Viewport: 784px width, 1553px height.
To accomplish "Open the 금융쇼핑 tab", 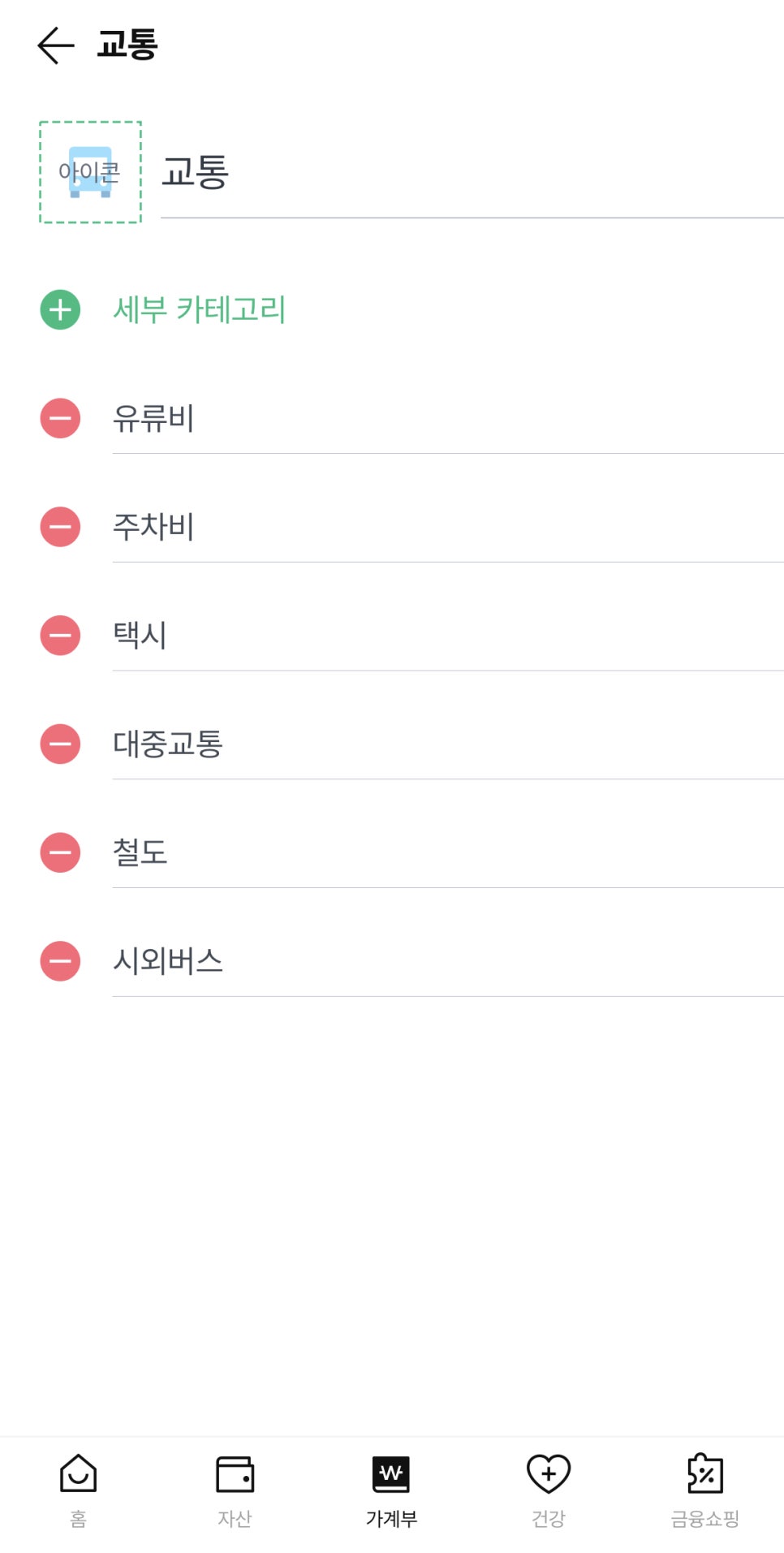I will pos(704,1492).
